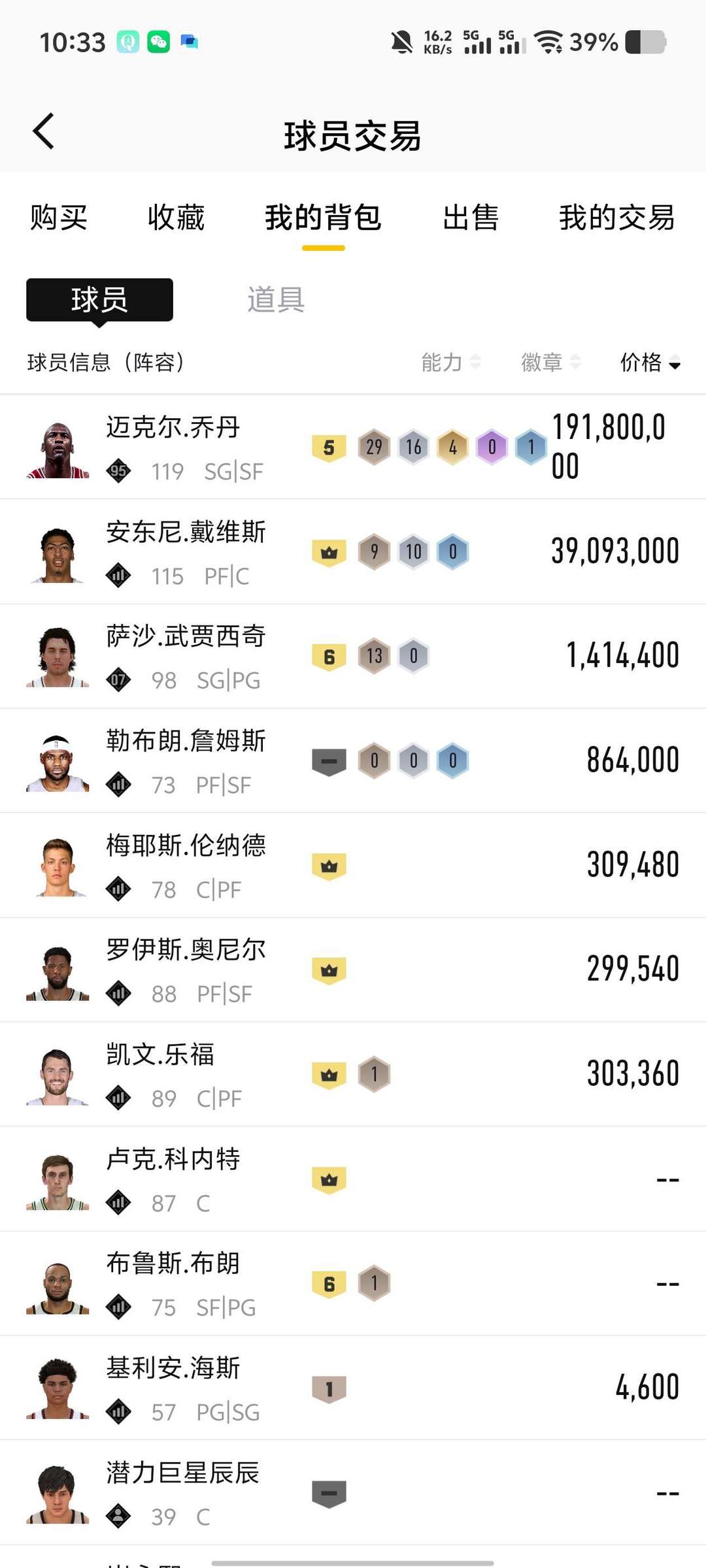Sort the list by 价格
Viewport: 706px width, 1568px height.
pos(650,362)
